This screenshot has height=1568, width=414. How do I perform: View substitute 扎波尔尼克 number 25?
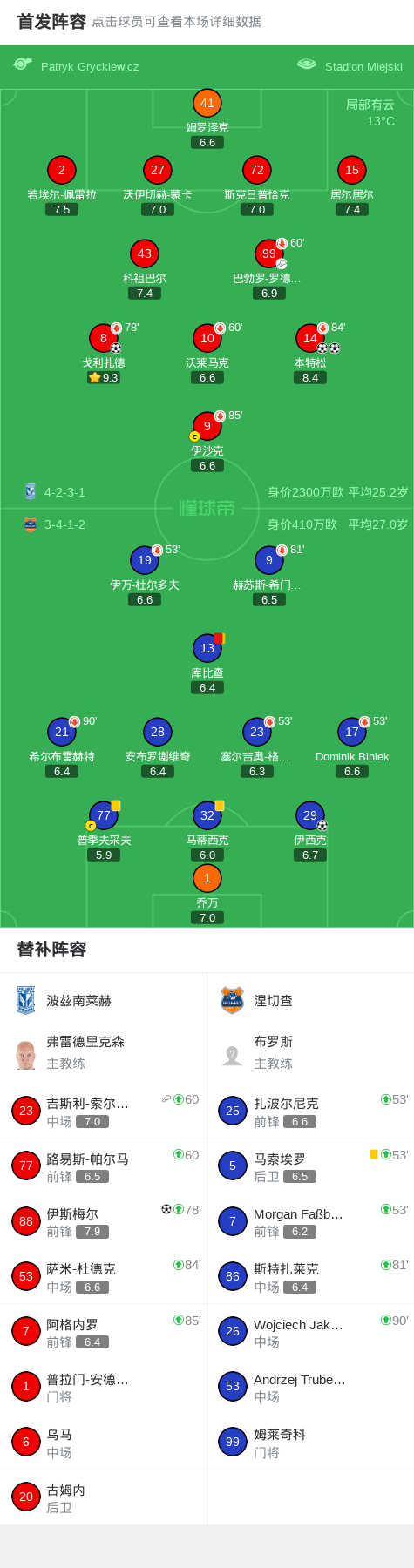tap(310, 1111)
